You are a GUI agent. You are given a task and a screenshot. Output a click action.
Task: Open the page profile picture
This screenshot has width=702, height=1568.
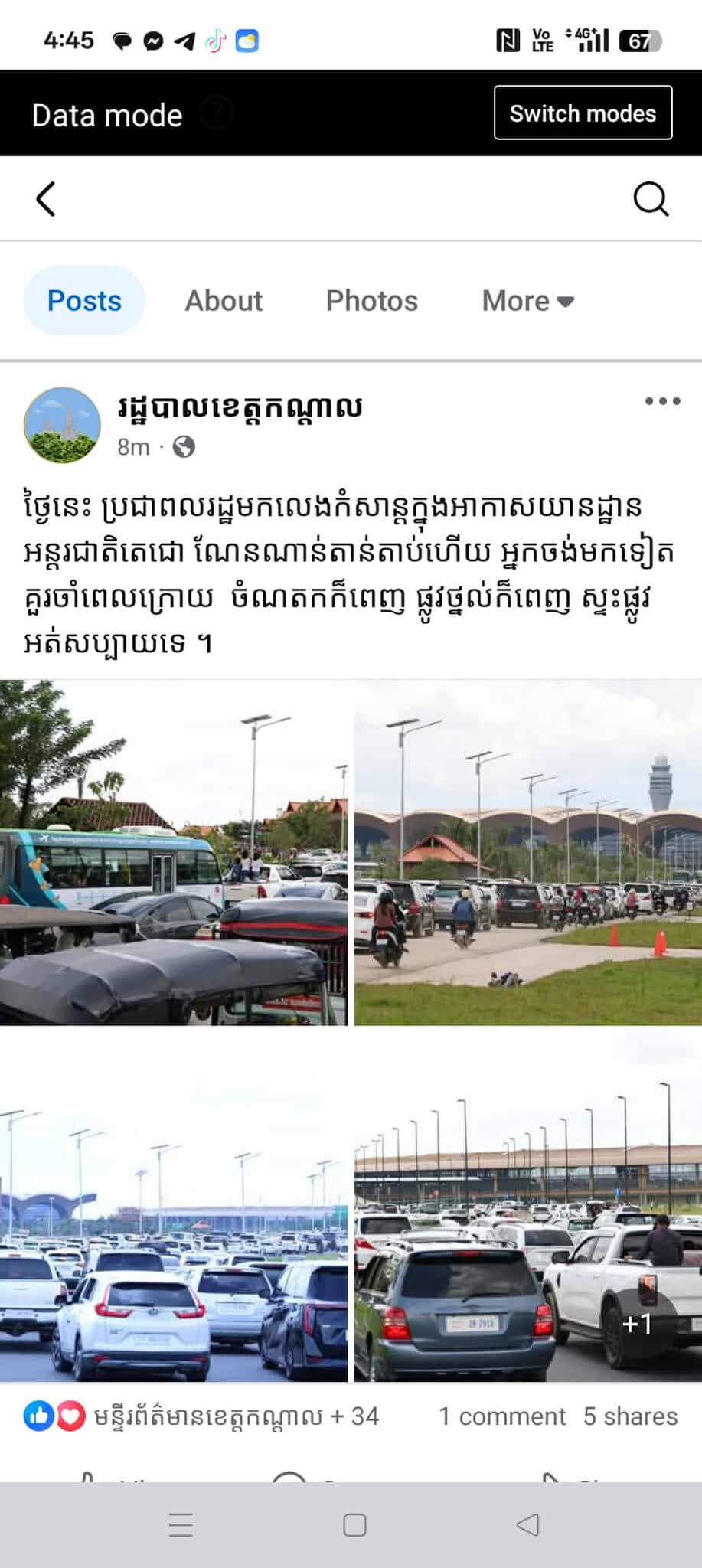[62, 425]
